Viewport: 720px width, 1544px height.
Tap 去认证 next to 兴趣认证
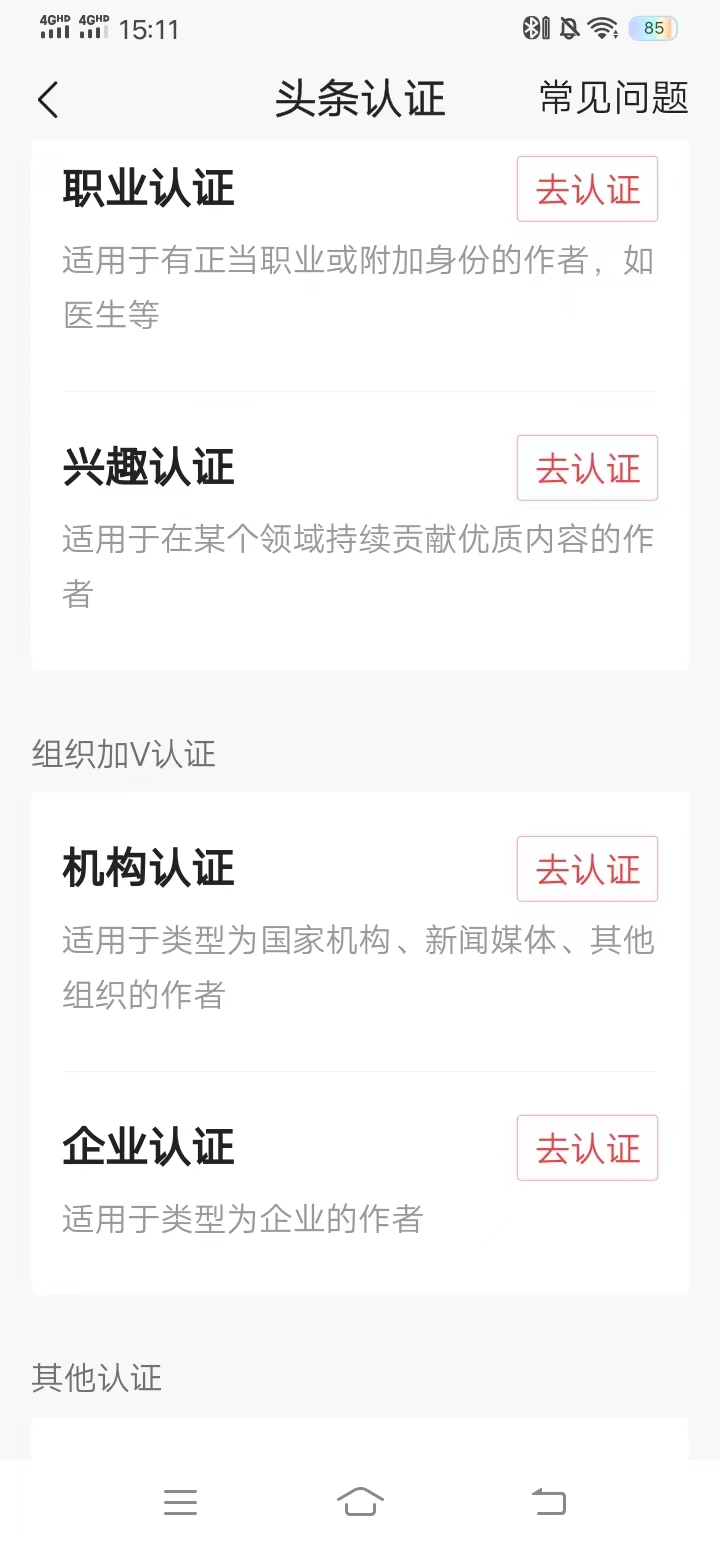point(587,467)
